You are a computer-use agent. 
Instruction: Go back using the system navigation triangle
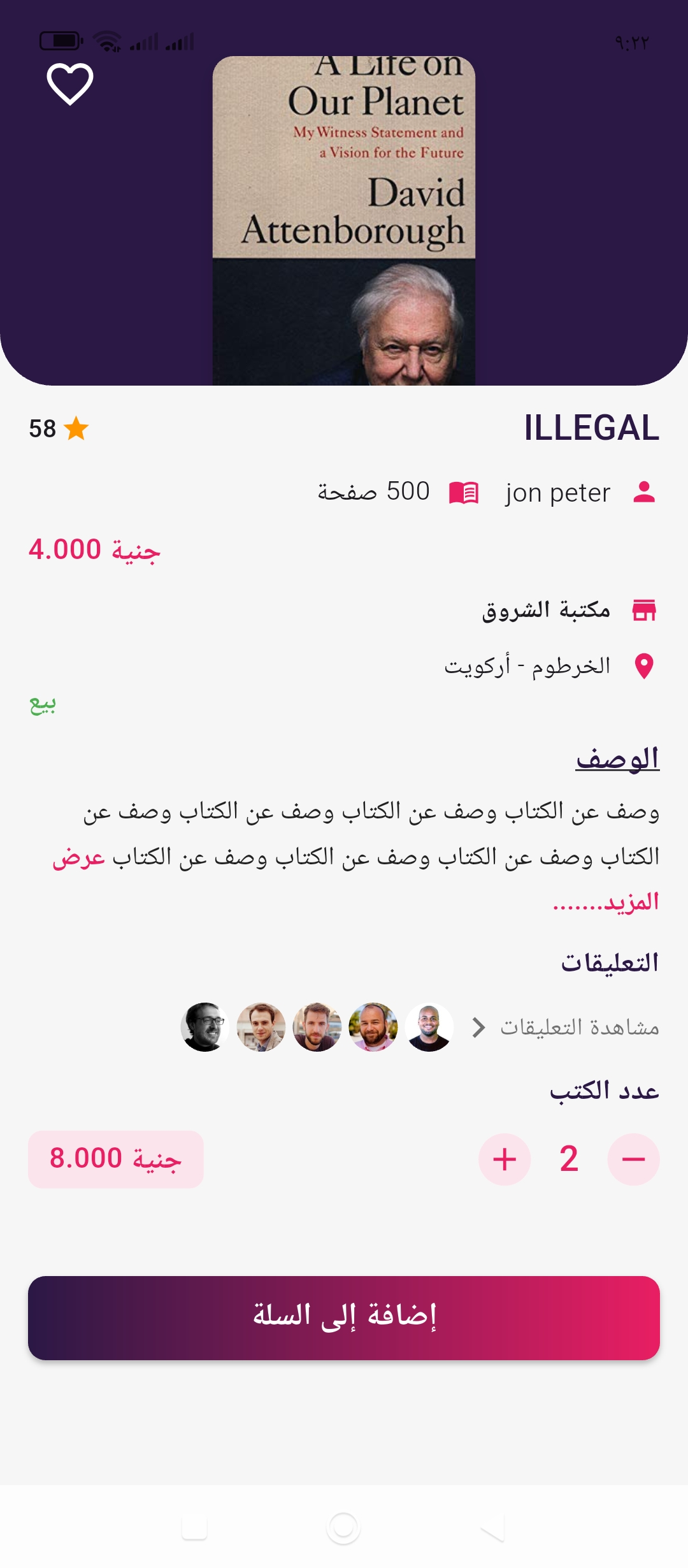tap(493, 1527)
